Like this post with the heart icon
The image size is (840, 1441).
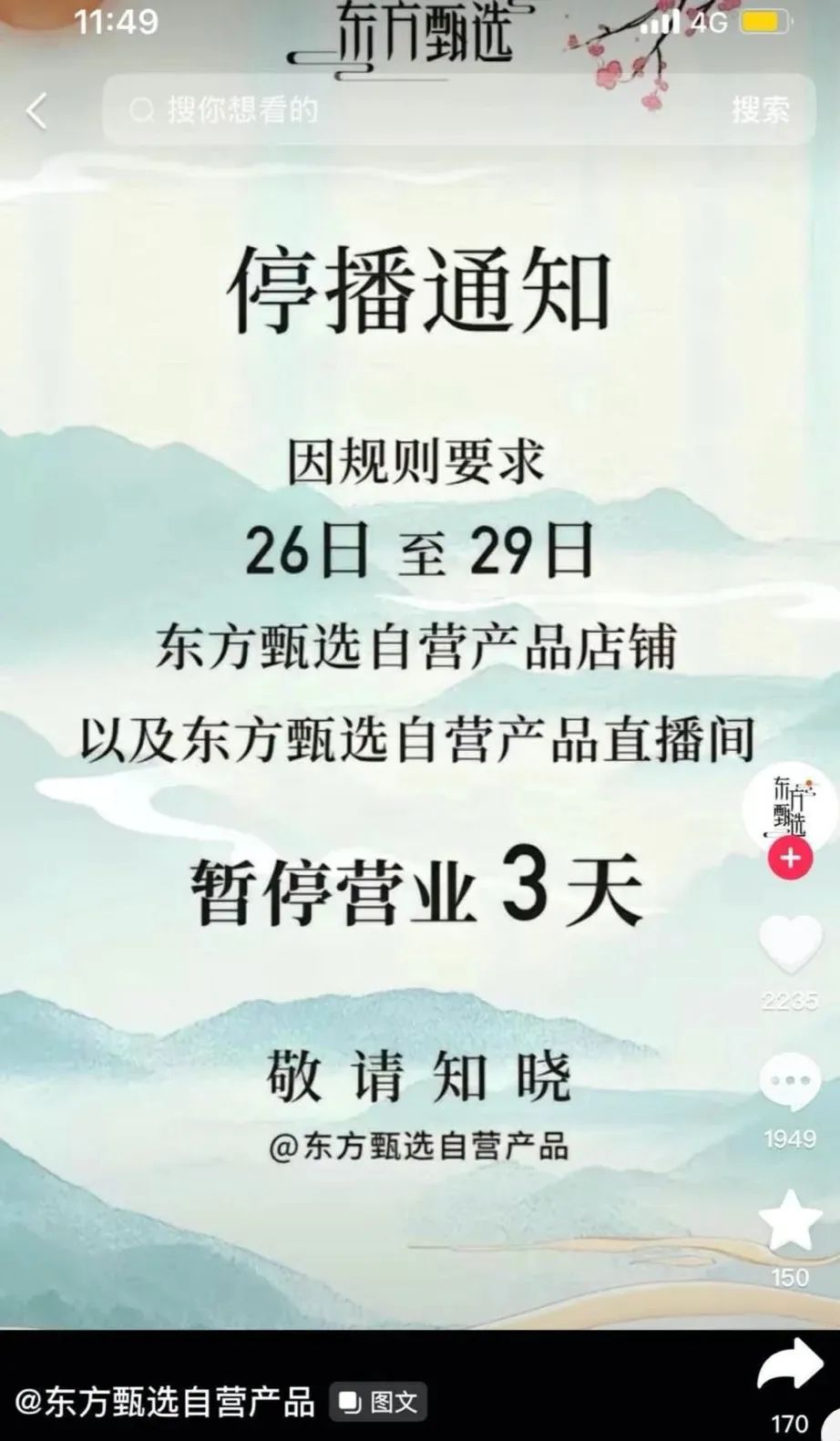[x=790, y=945]
